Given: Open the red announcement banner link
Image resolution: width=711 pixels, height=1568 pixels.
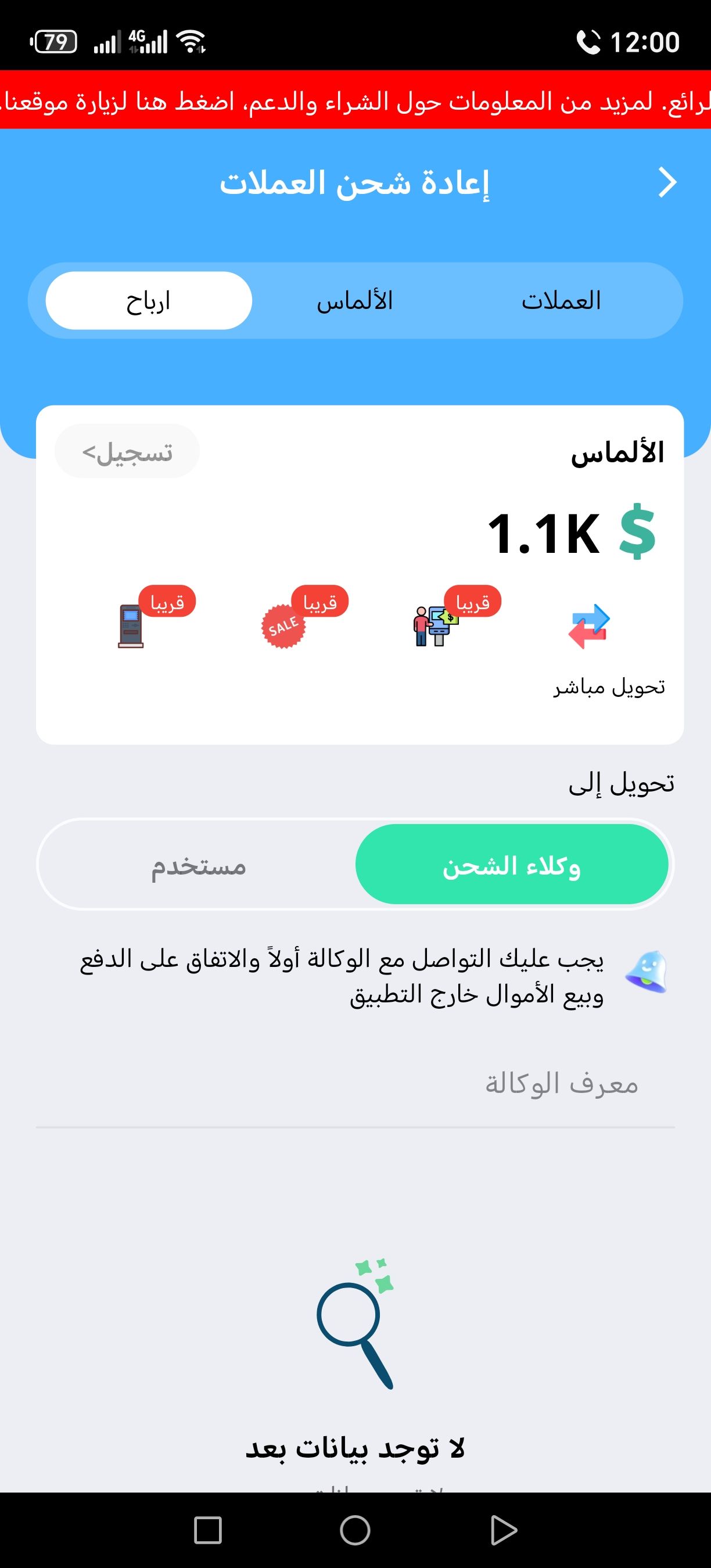Looking at the screenshot, I should click(355, 100).
